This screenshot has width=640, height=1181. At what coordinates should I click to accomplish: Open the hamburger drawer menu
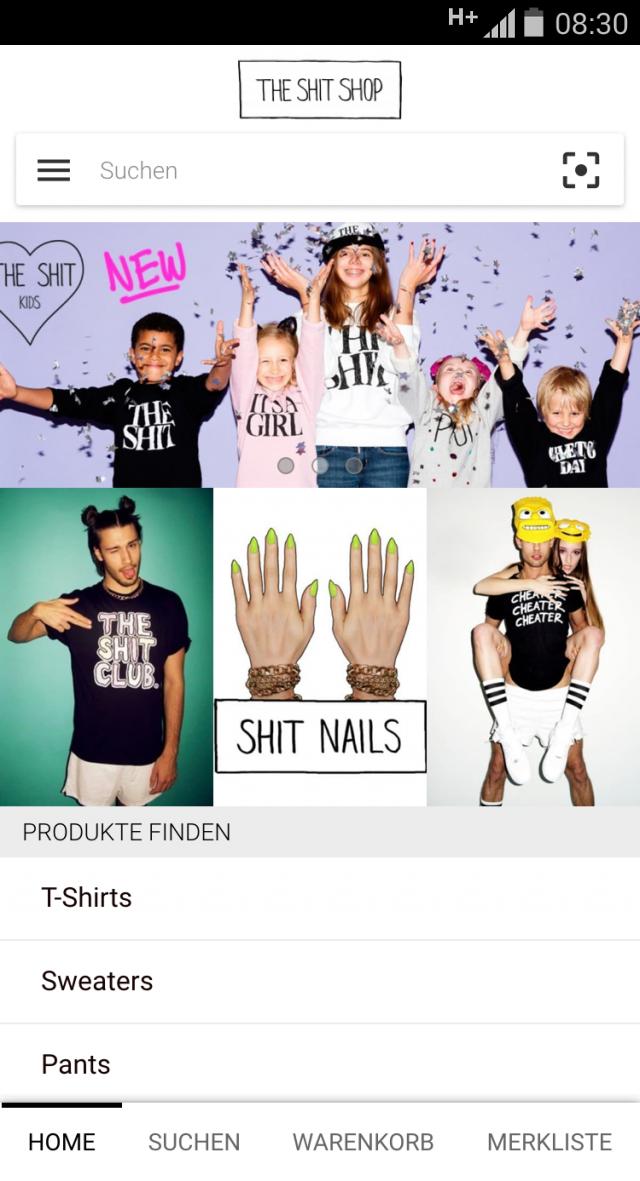[54, 171]
